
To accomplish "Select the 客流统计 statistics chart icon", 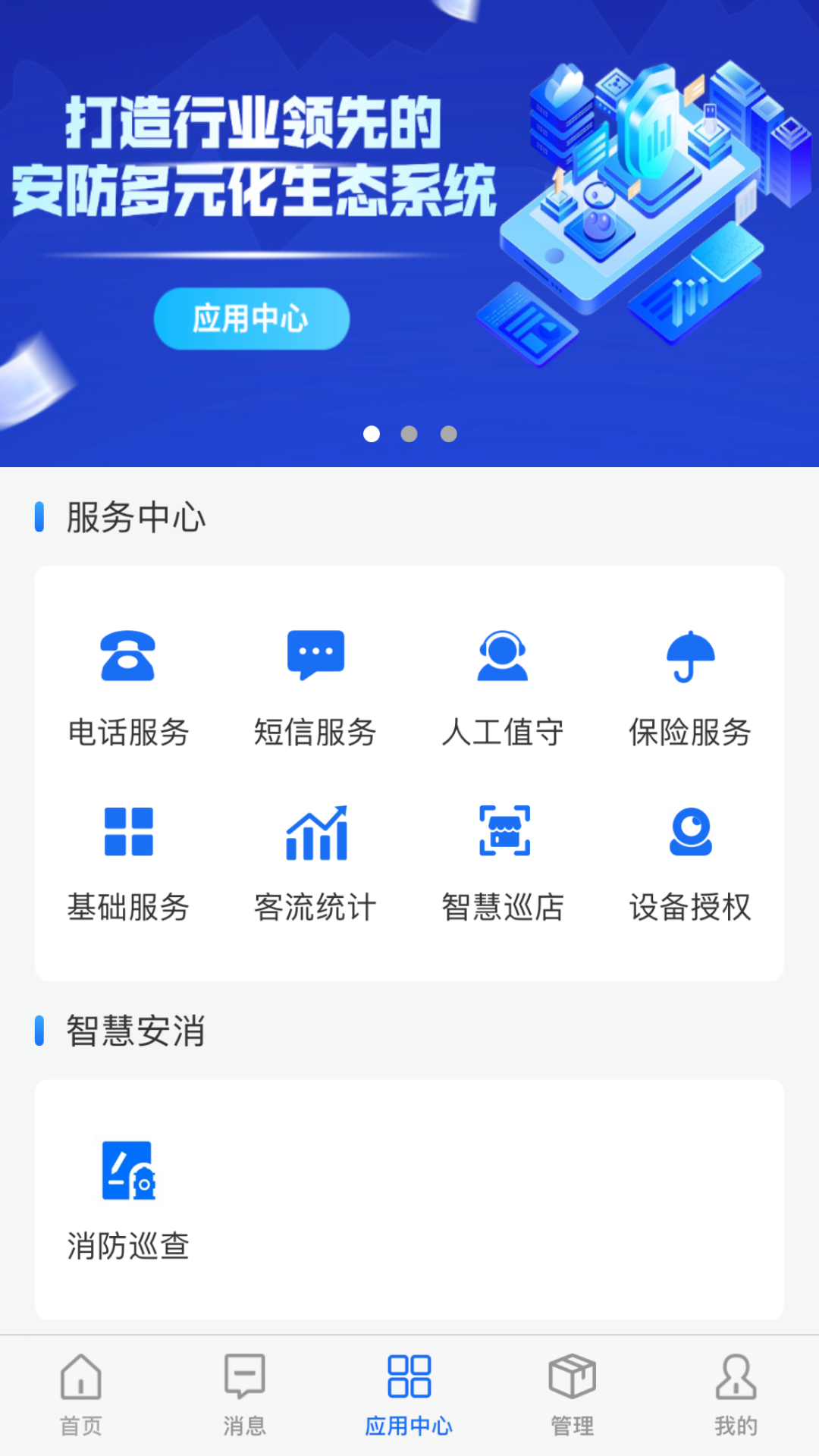I will click(x=315, y=833).
